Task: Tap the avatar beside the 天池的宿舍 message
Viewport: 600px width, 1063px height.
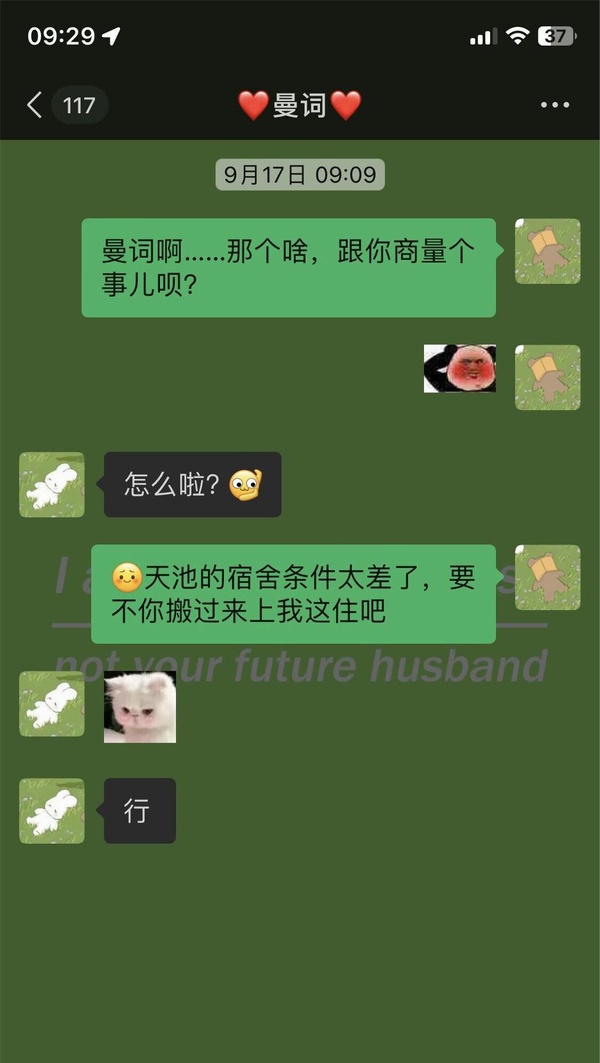Action: point(547,577)
